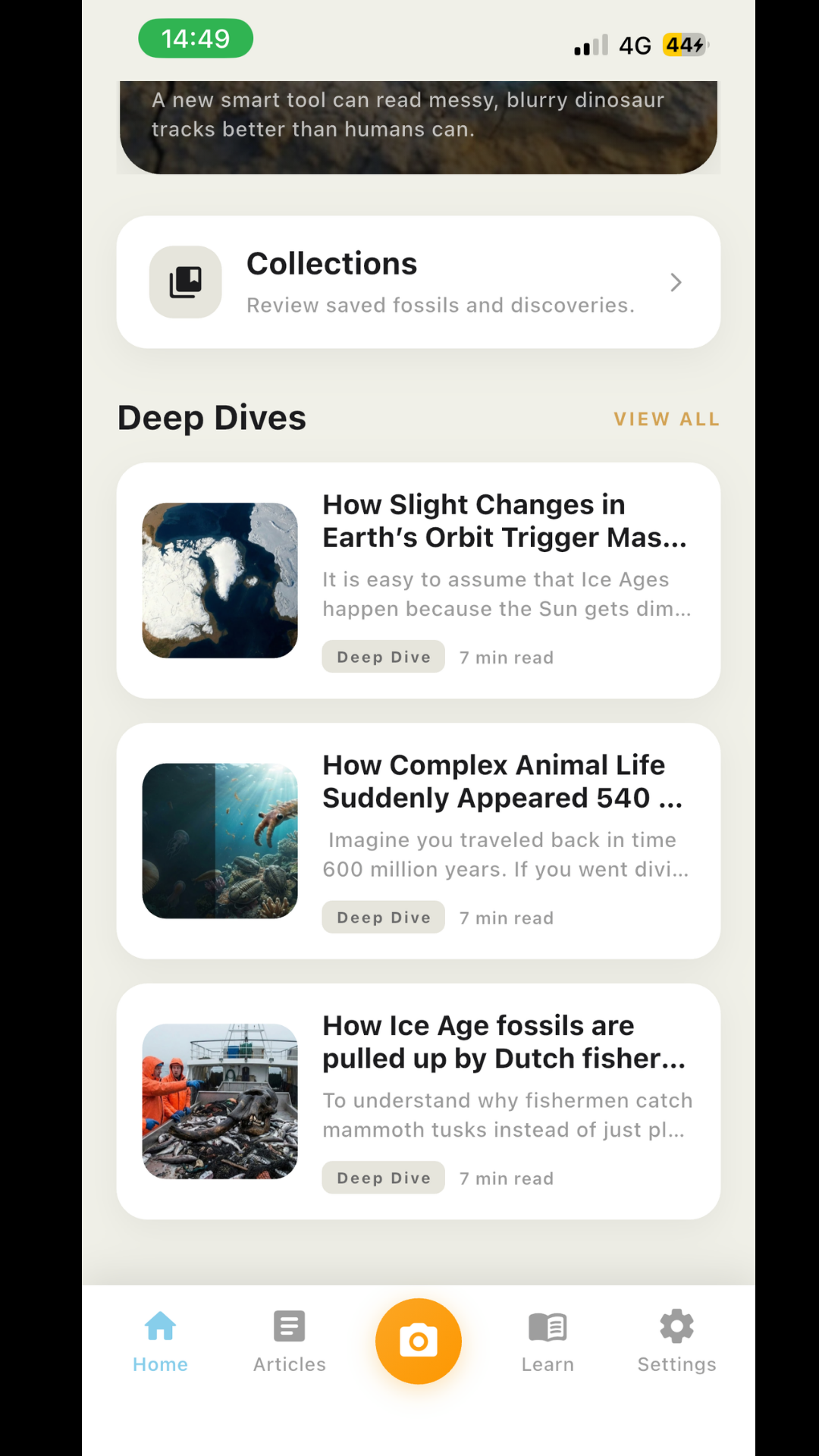The image size is (819, 1456).
Task: Open the Collections card
Action: tap(418, 282)
